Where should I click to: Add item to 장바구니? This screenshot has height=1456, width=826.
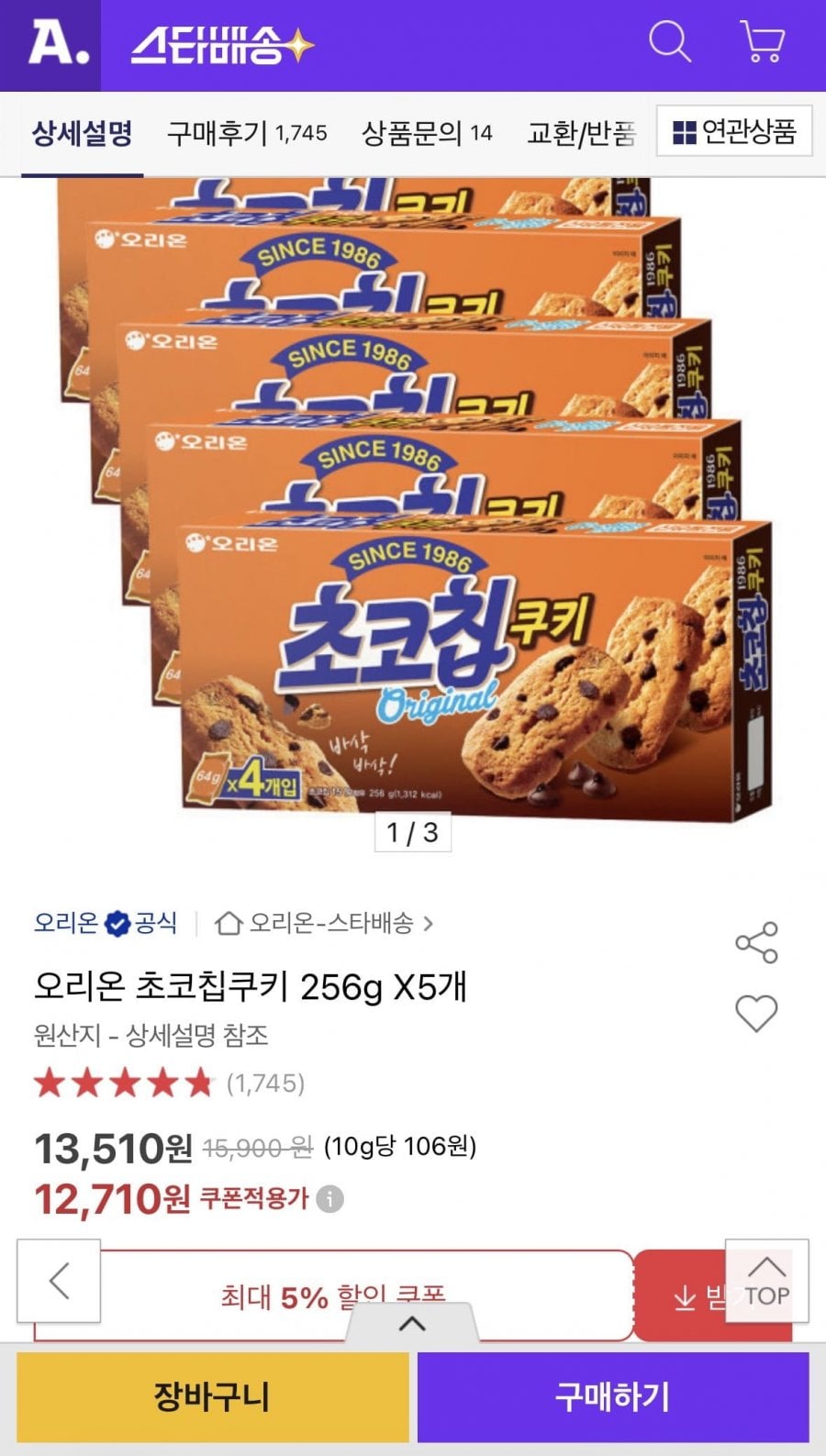[x=212, y=1396]
